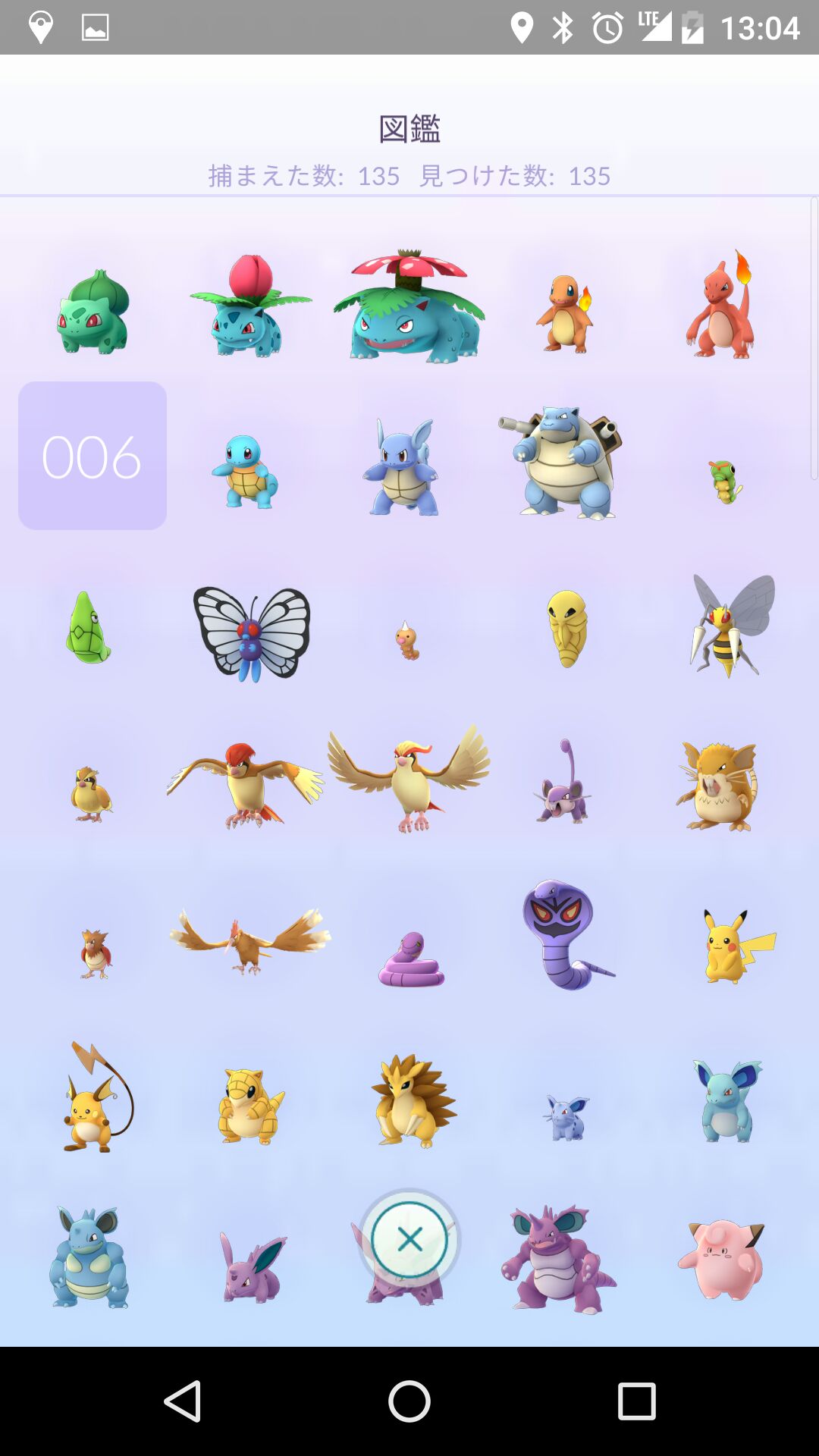Close the Pokédex with the X button
The image size is (819, 1456).
pos(409,1241)
